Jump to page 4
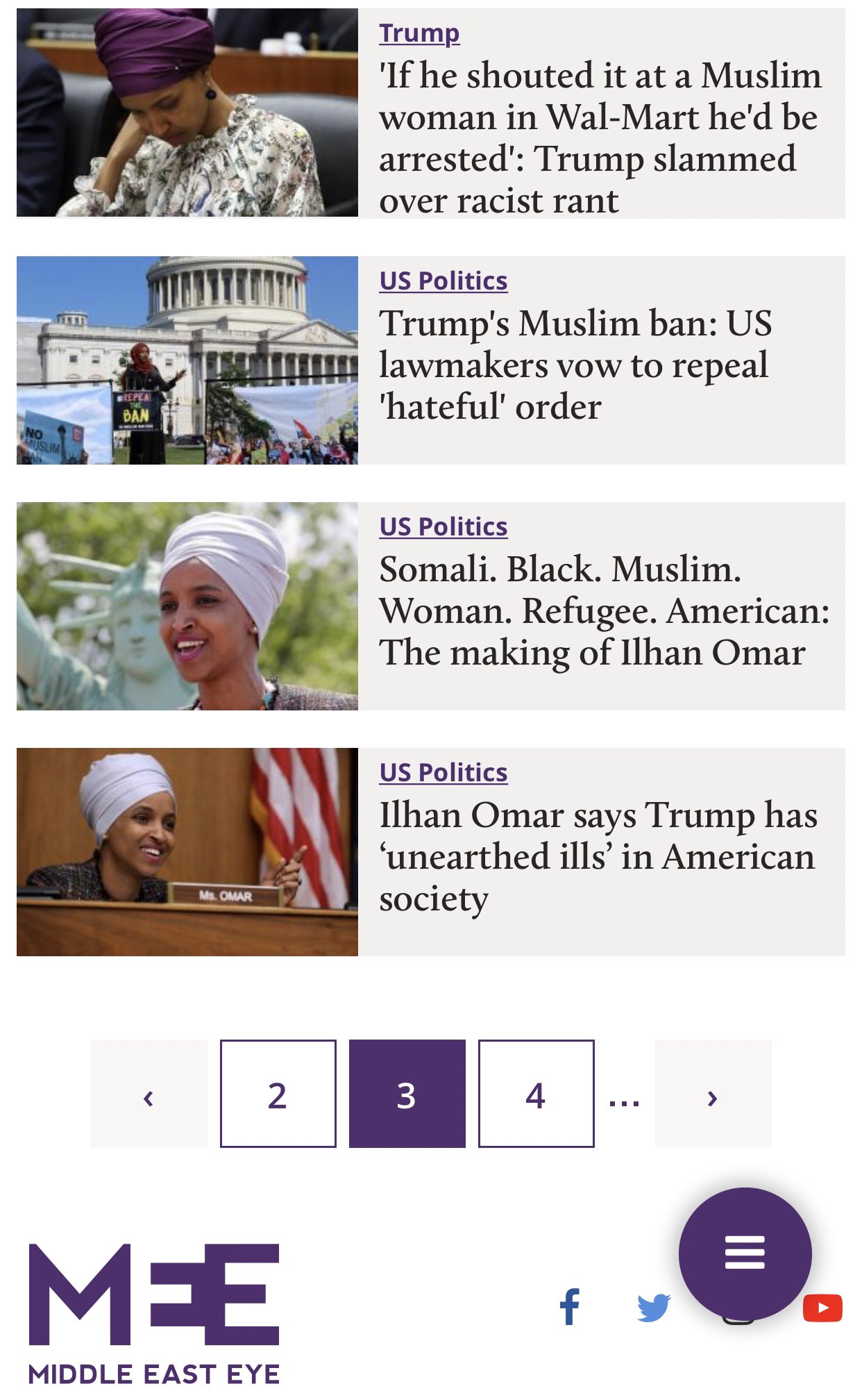862x1400 pixels. click(x=536, y=1094)
